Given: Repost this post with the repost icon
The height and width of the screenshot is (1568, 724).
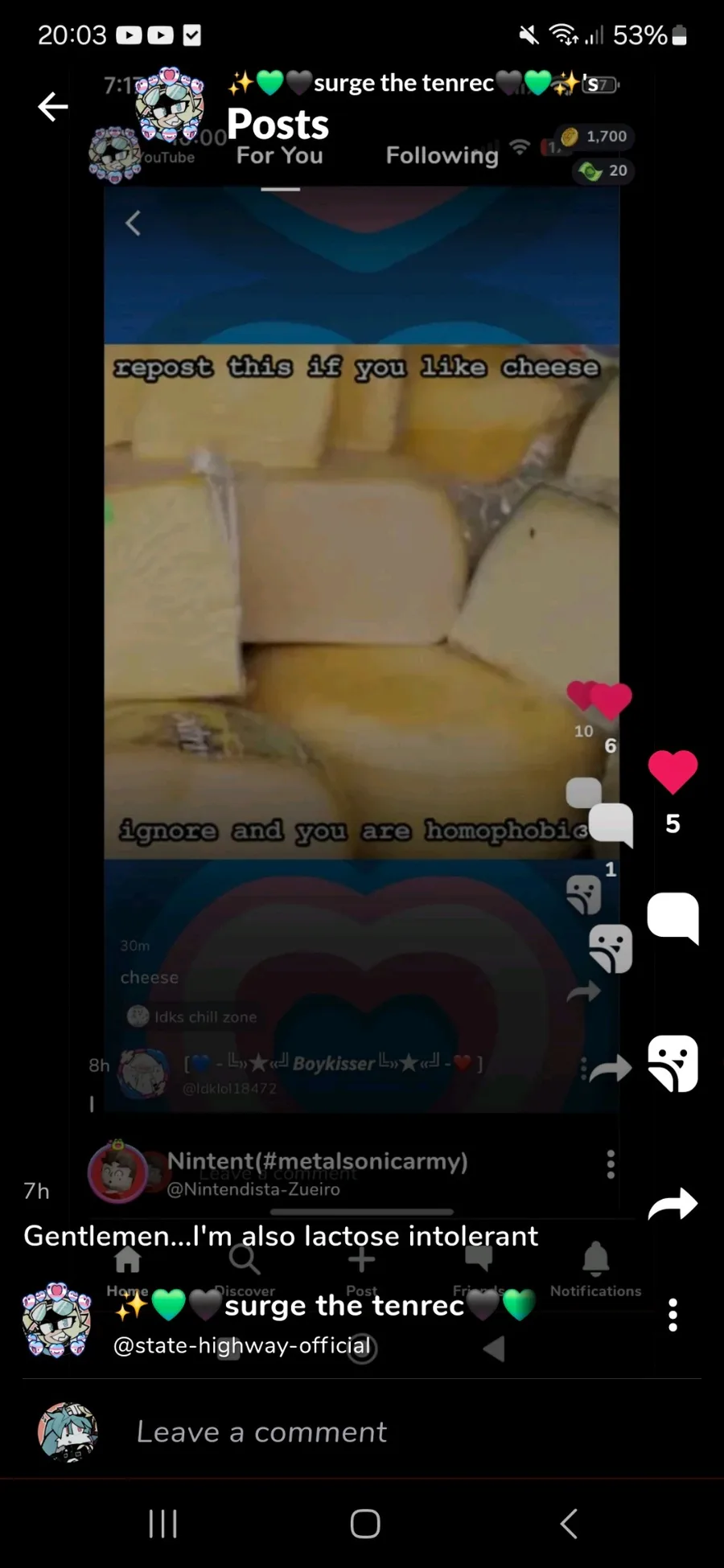Looking at the screenshot, I should 673,1063.
